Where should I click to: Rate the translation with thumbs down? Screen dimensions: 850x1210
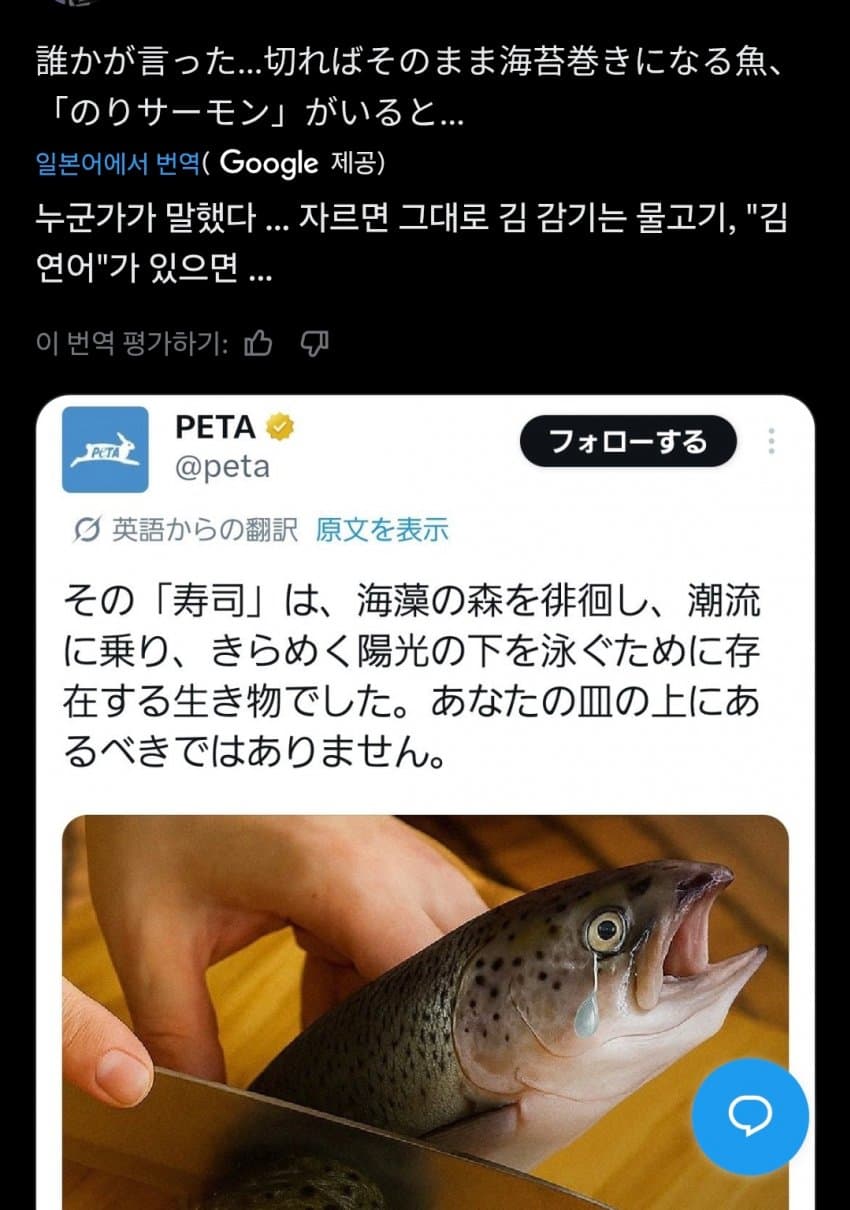[x=315, y=344]
